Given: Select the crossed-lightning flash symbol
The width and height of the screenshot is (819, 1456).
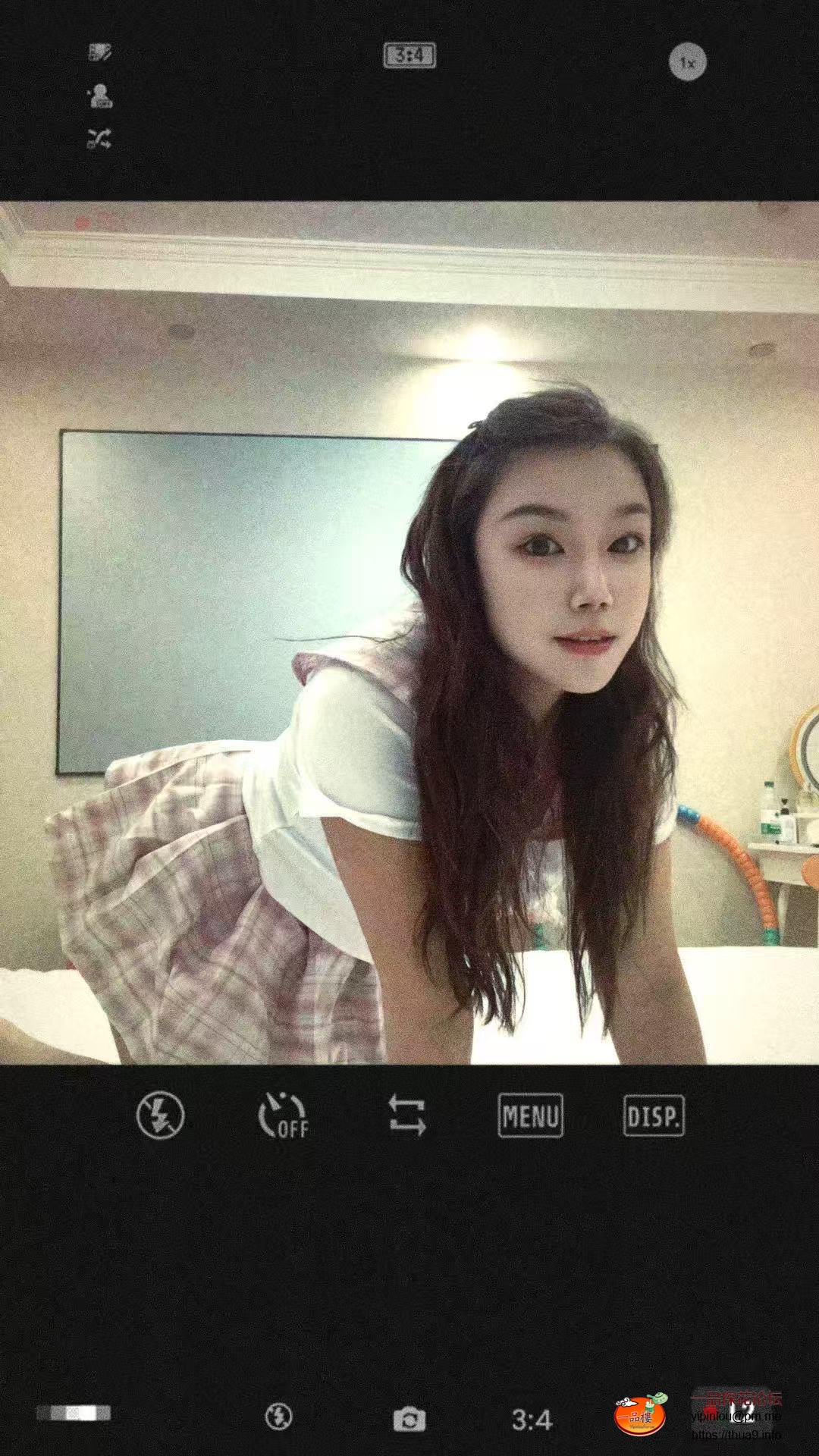Looking at the screenshot, I should click(x=160, y=1116).
